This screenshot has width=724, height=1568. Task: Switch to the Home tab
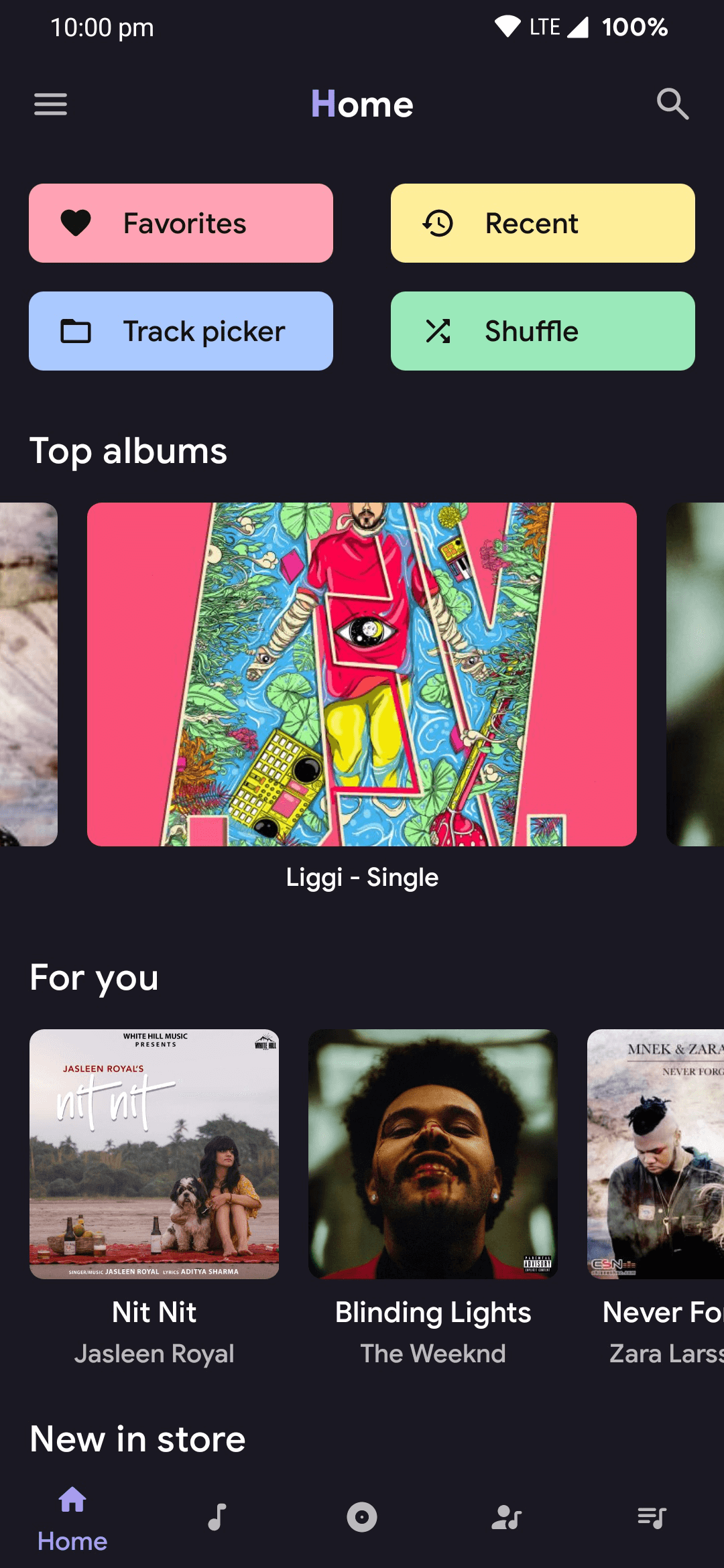[x=72, y=1518]
